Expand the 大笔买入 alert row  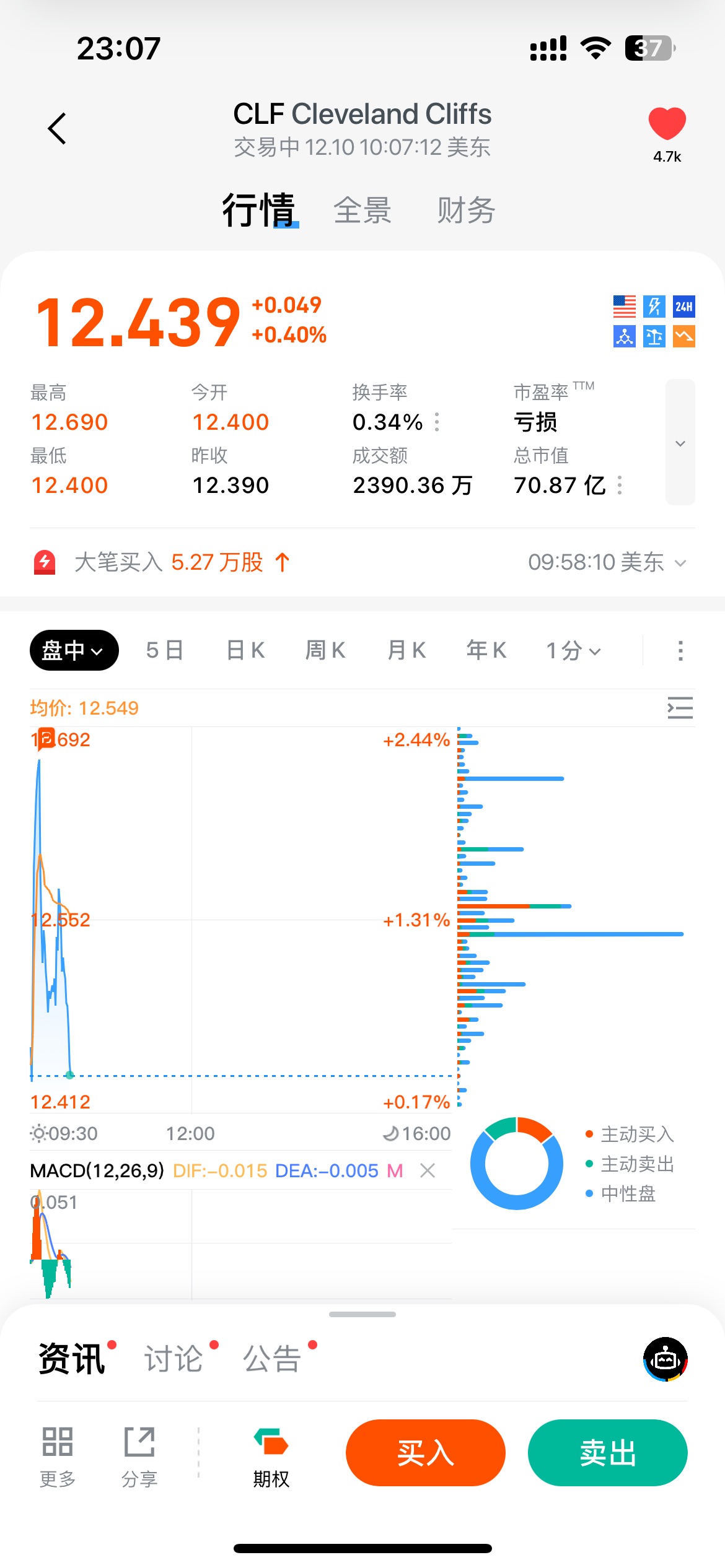coord(680,563)
